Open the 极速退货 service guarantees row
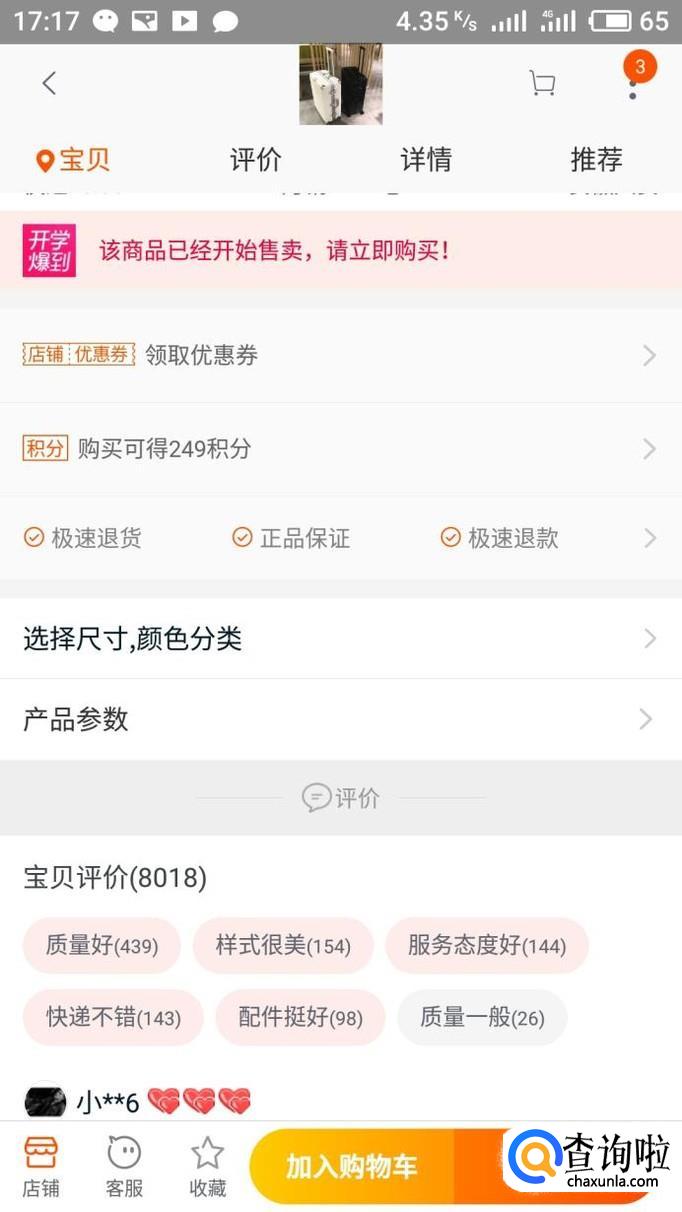This screenshot has height=1212, width=682. [x=340, y=538]
